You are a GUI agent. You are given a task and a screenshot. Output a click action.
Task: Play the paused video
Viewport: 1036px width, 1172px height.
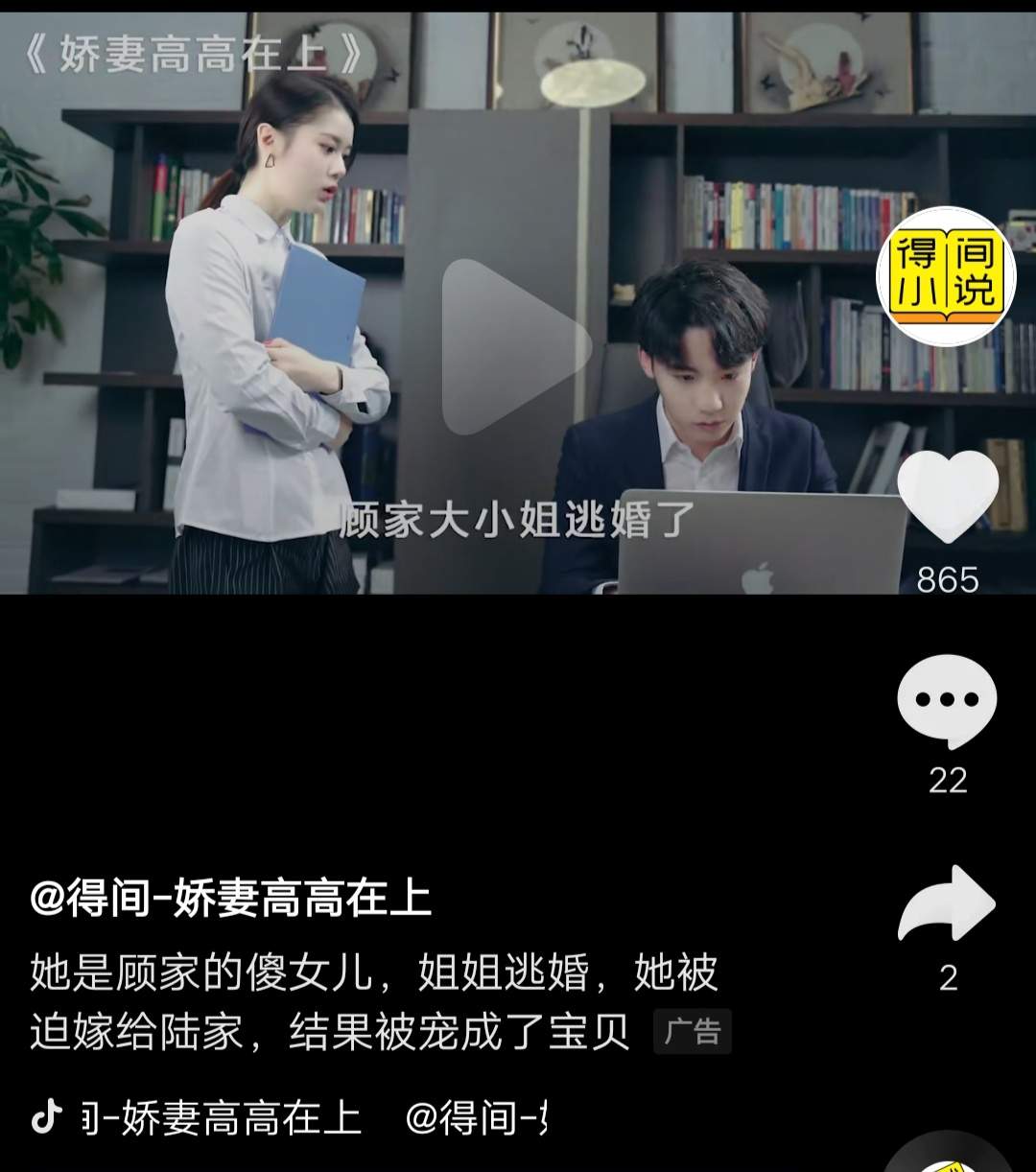pyautogui.click(x=515, y=346)
